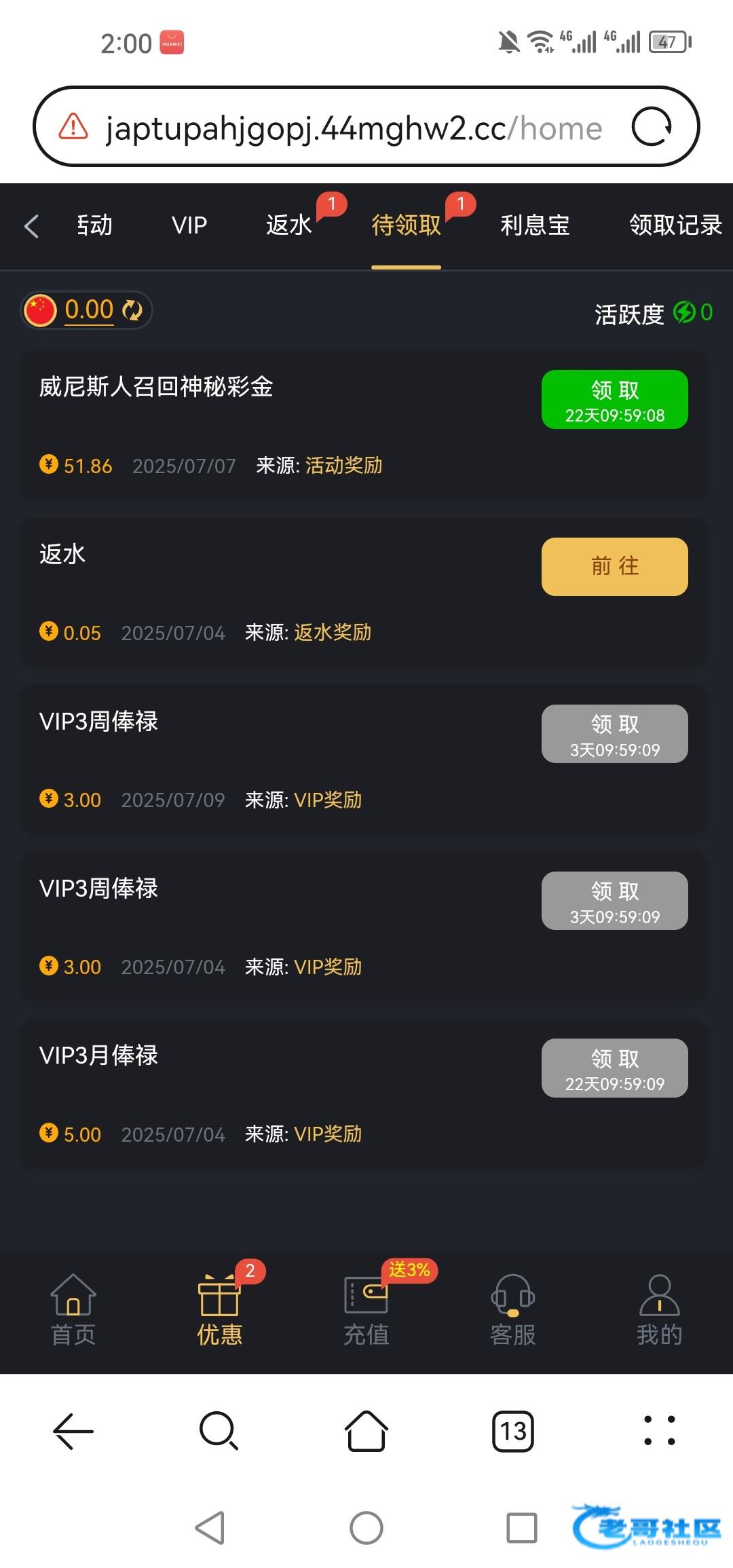Reload the page from the address bar
This screenshot has width=733, height=1568.
[x=652, y=127]
